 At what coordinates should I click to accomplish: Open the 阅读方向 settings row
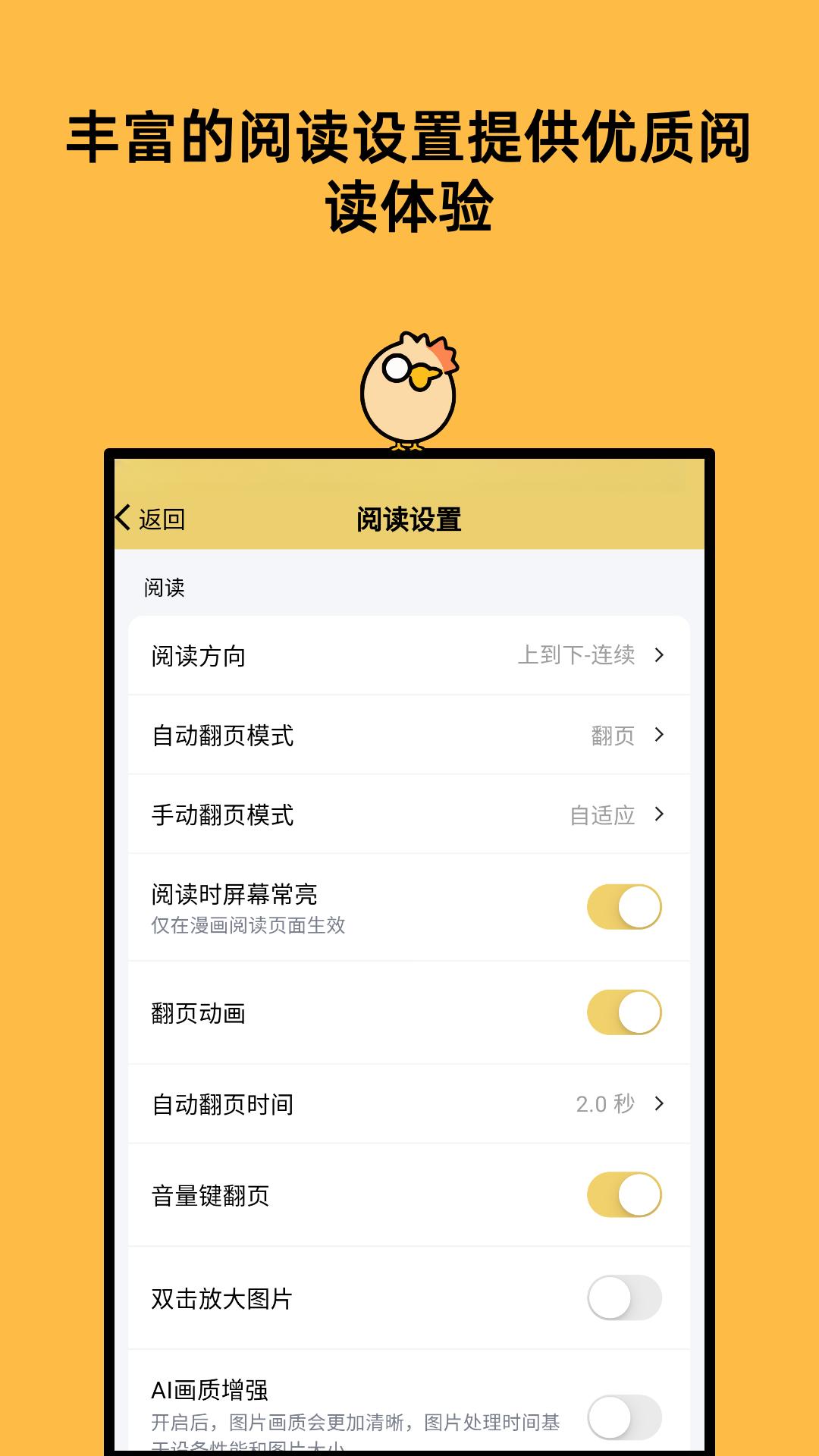click(x=227, y=654)
